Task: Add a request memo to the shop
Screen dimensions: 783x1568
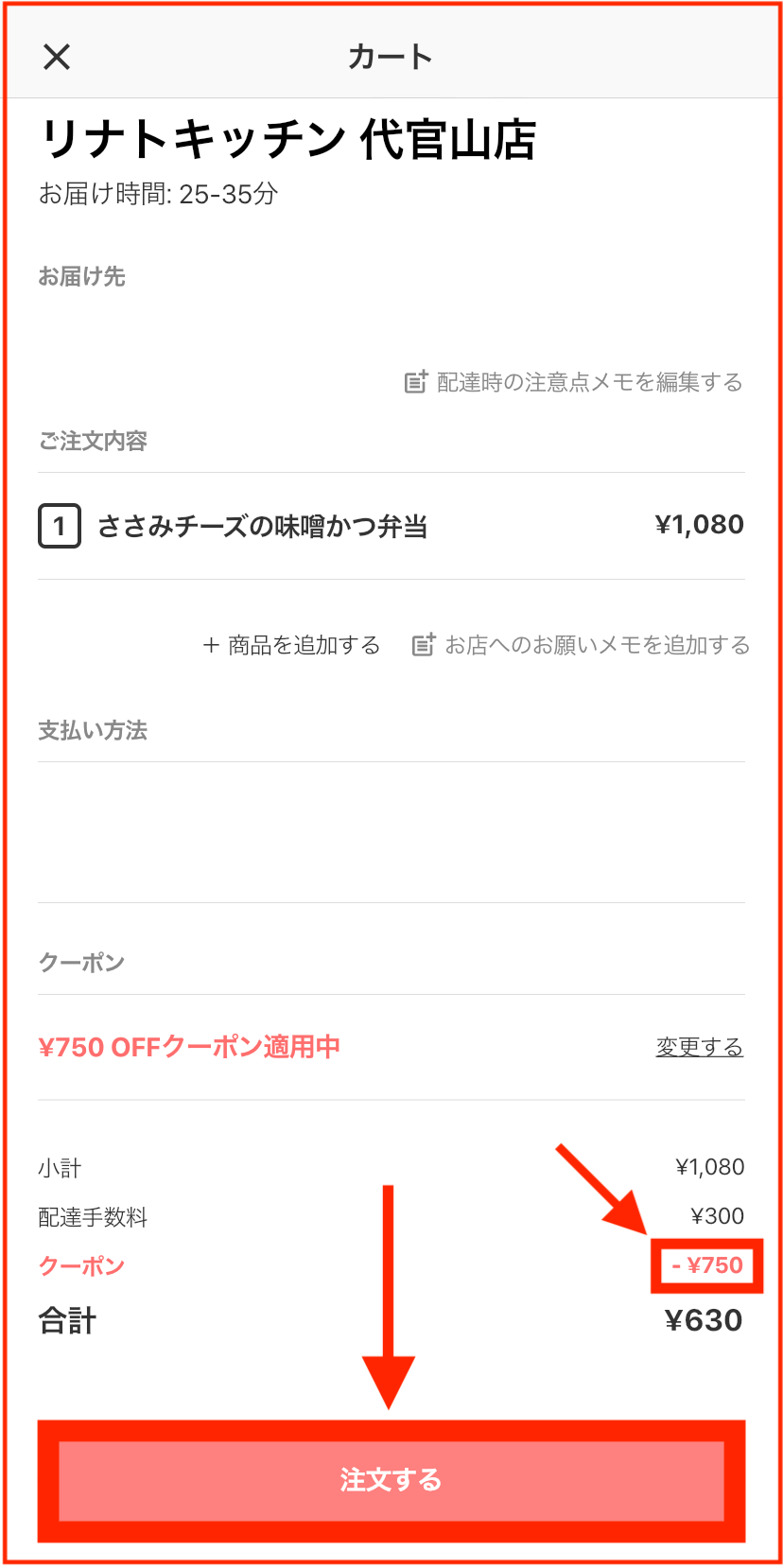Action: coord(581,645)
